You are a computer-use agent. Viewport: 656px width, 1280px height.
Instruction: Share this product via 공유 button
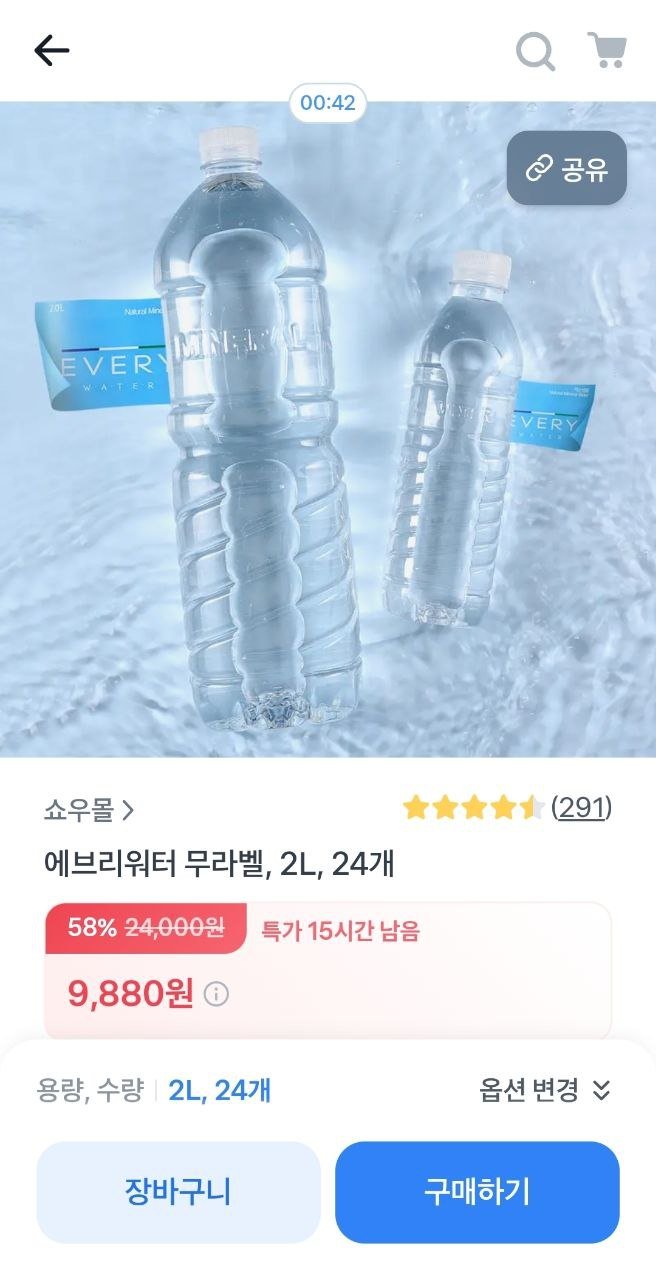(567, 169)
